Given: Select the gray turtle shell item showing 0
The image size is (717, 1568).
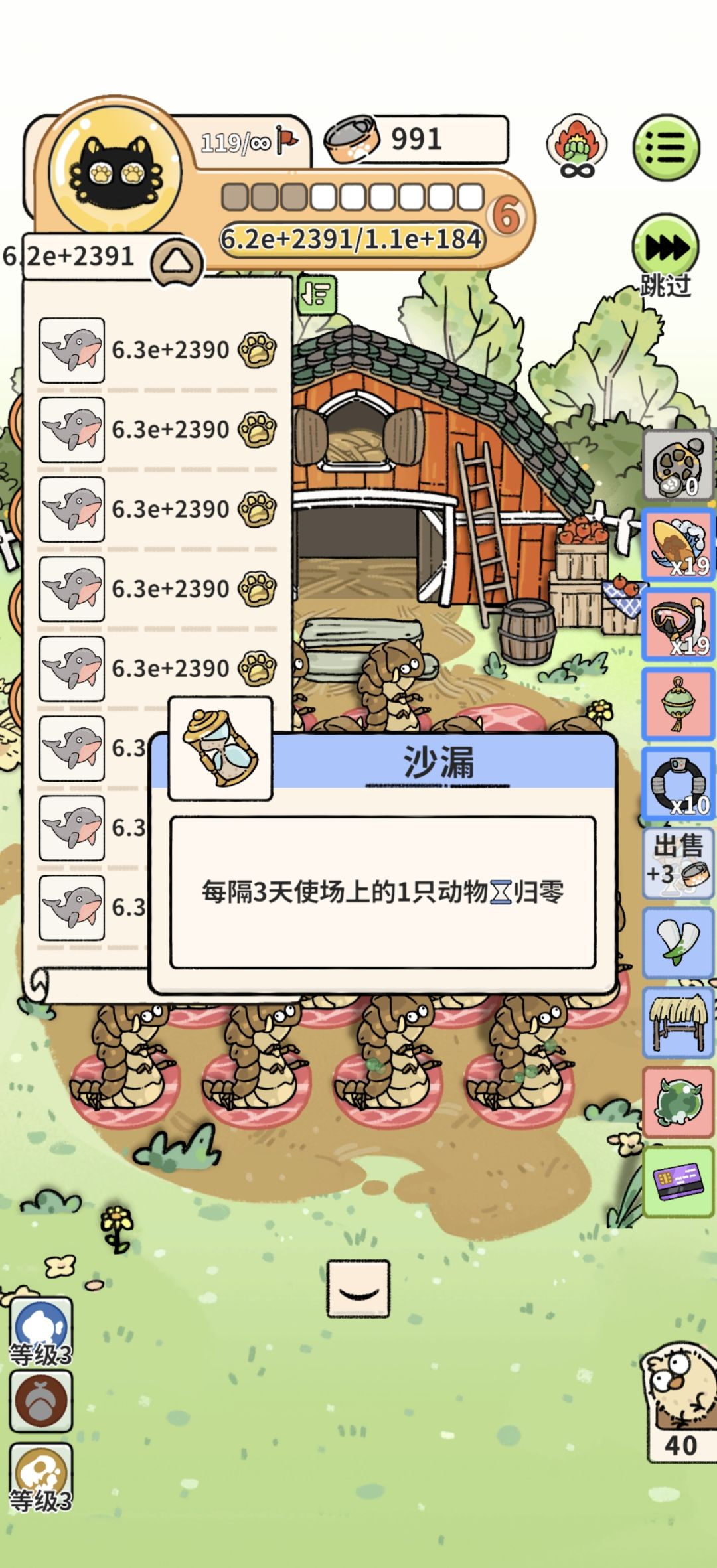Looking at the screenshot, I should [677, 464].
